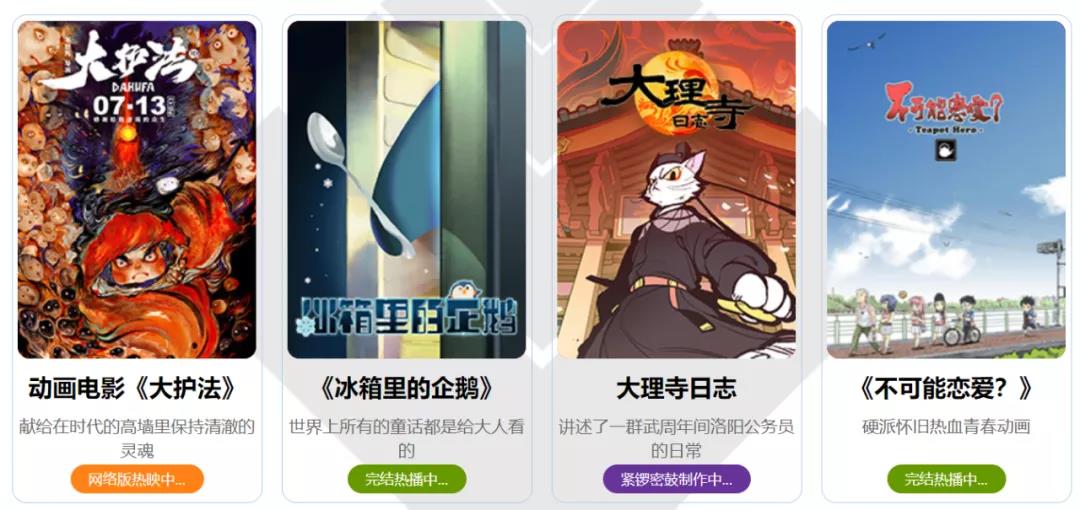Open the 大理寺日志 poster card

676,190
